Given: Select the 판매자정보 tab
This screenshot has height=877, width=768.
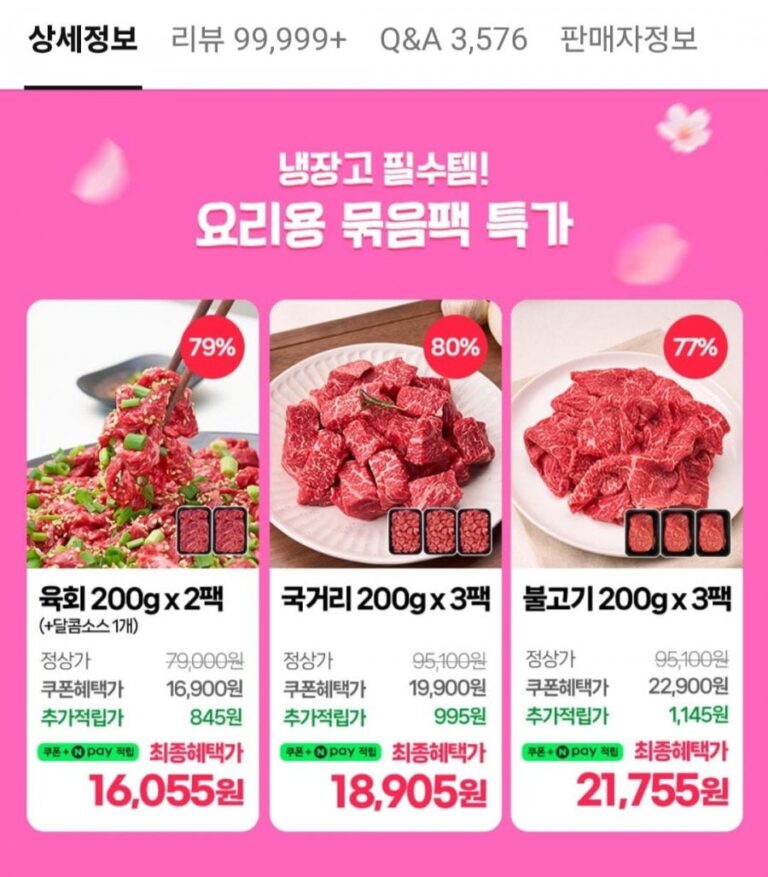Looking at the screenshot, I should click(x=629, y=40).
